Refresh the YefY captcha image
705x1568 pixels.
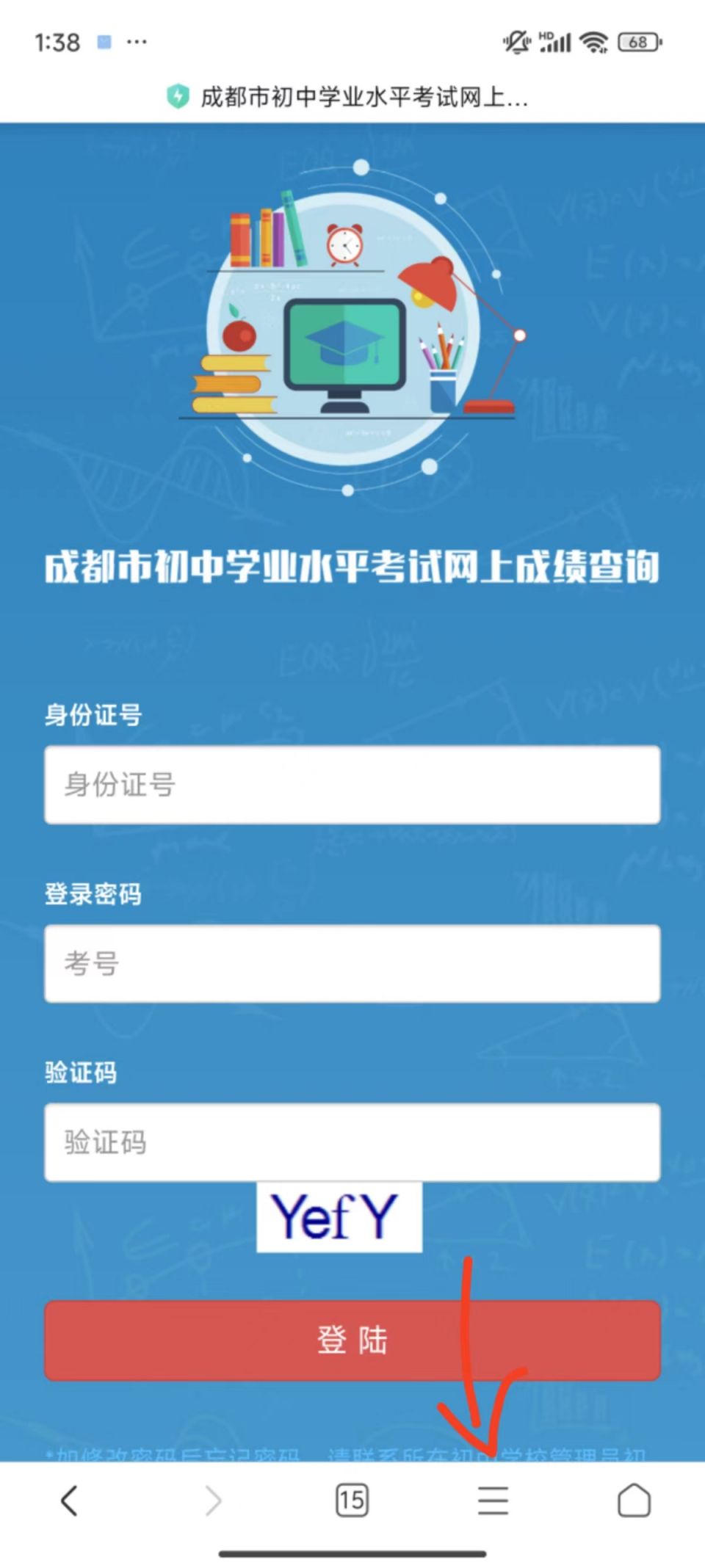coord(339,1217)
